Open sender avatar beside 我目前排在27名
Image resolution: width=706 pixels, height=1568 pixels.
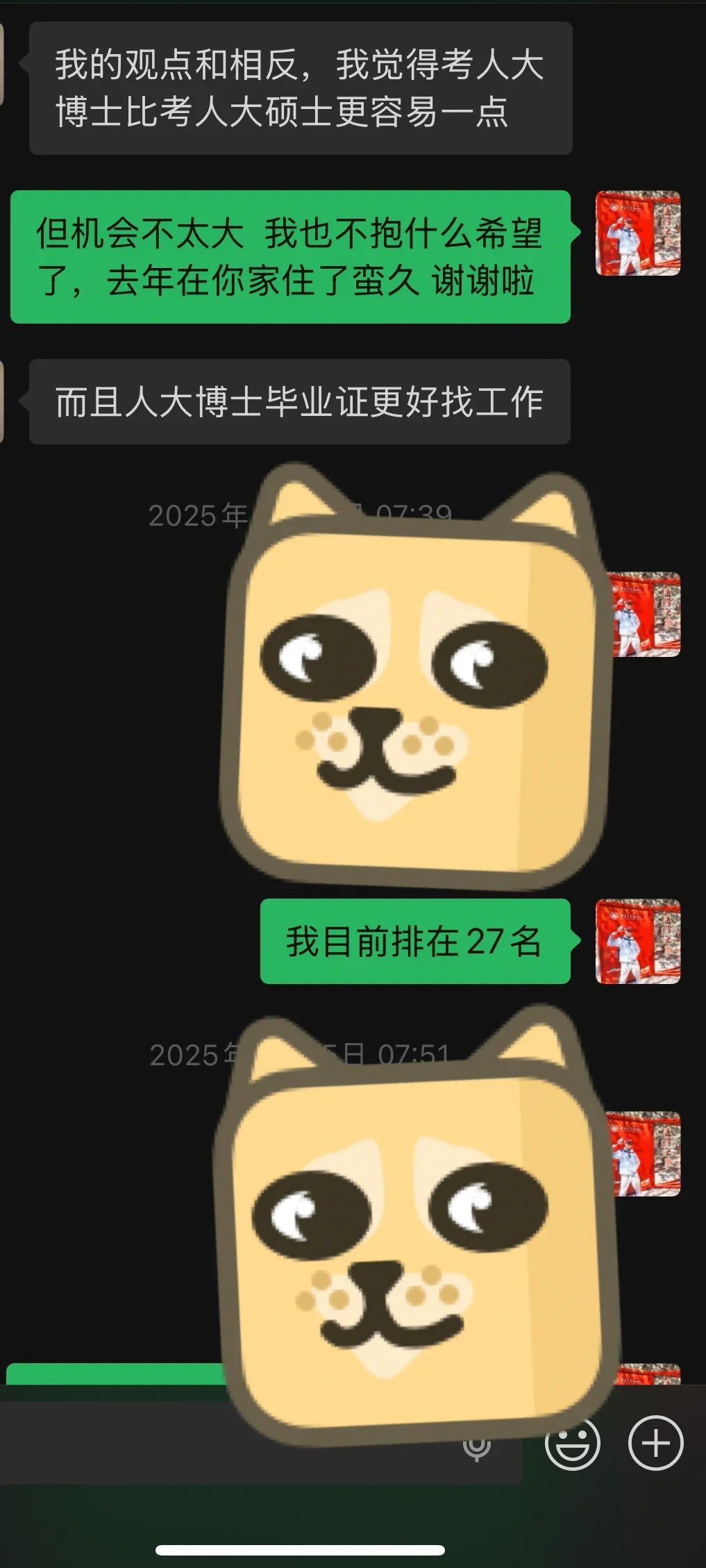[638, 941]
